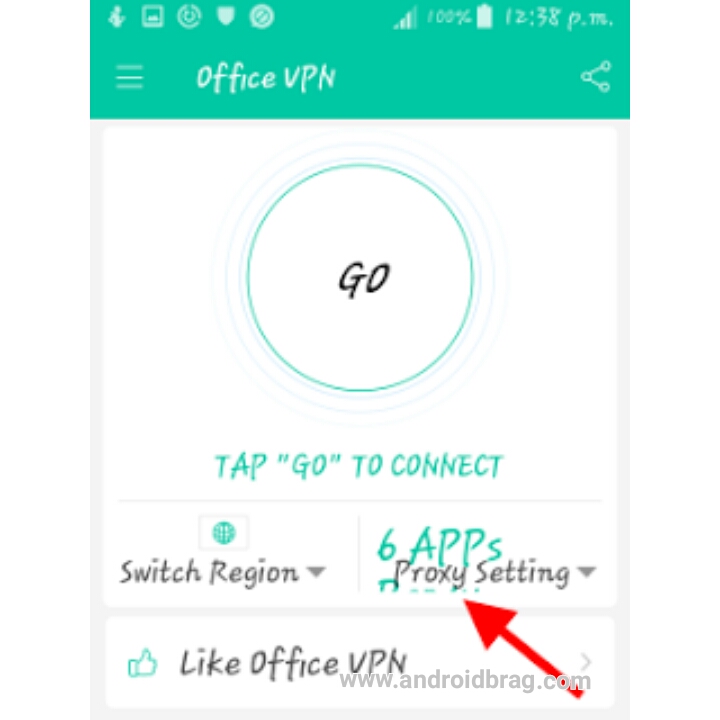720x720 pixels.
Task: Open the Like Office VPN row
Action: tap(360, 662)
